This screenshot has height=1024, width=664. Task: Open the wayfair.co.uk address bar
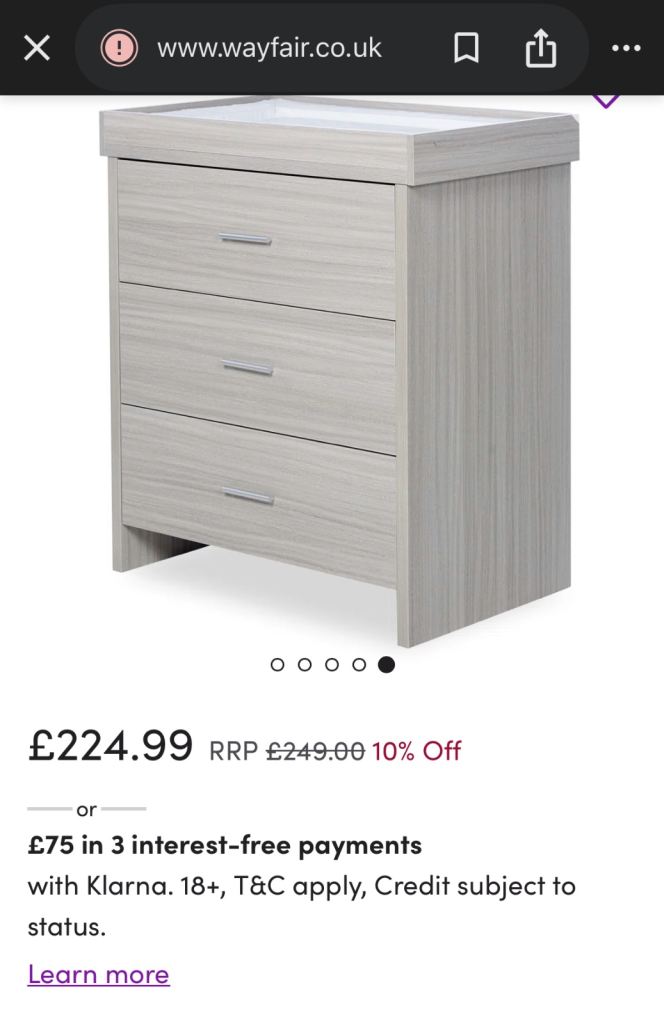269,48
